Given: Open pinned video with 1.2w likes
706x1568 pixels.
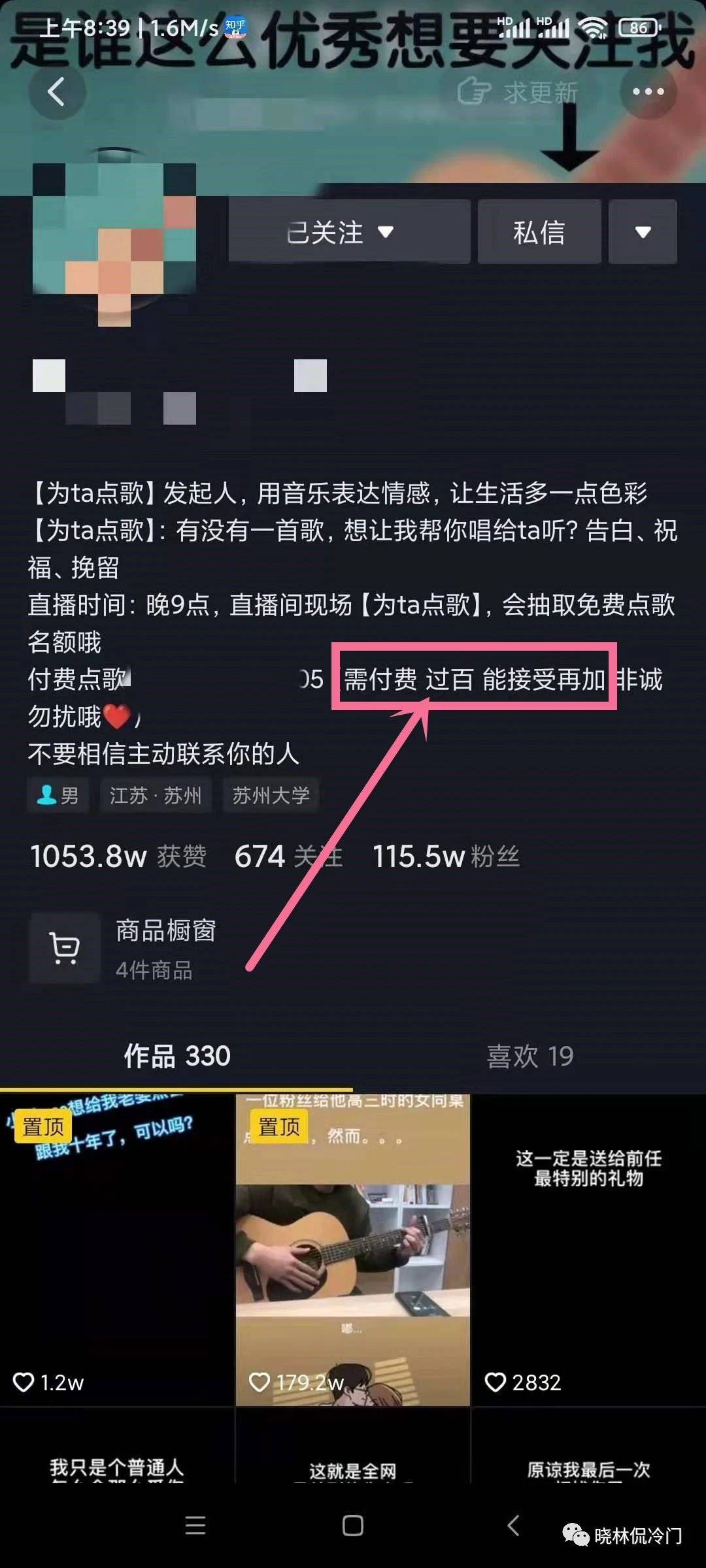Looking at the screenshot, I should [116, 1249].
